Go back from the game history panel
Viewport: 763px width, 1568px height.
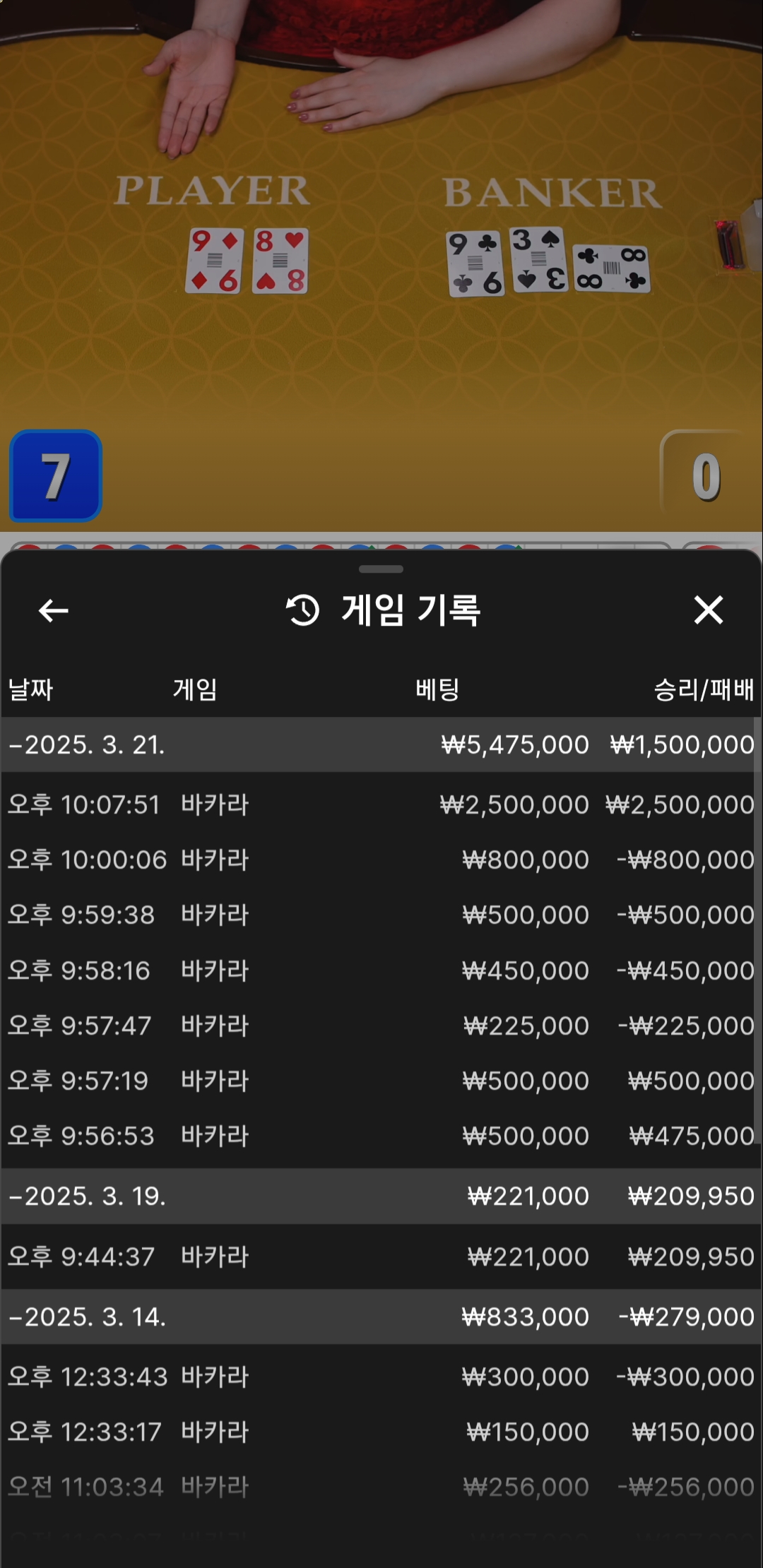(54, 610)
